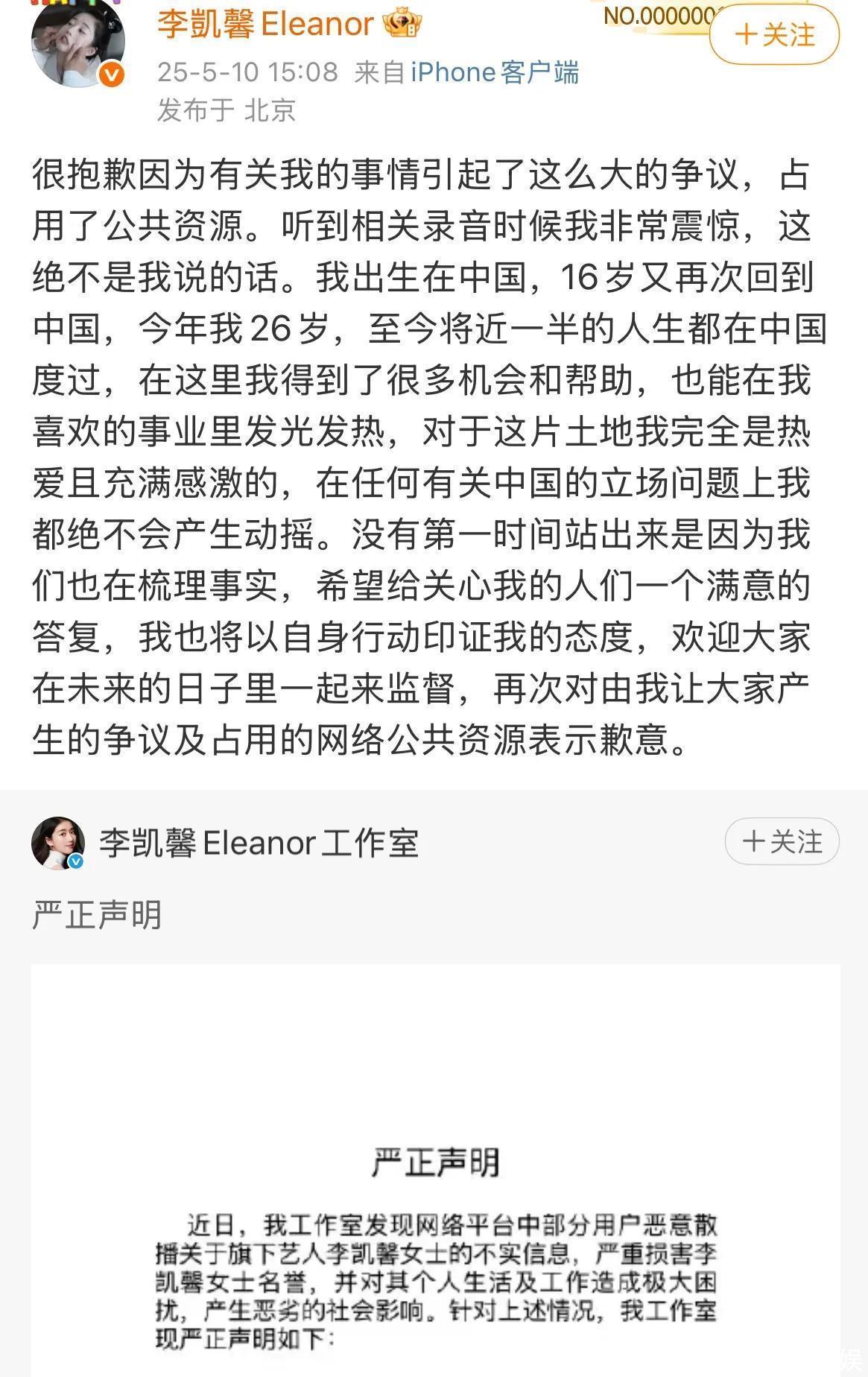Open the 李凯馨 Eleanor username link
The height and width of the screenshot is (1377, 868).
(x=265, y=25)
